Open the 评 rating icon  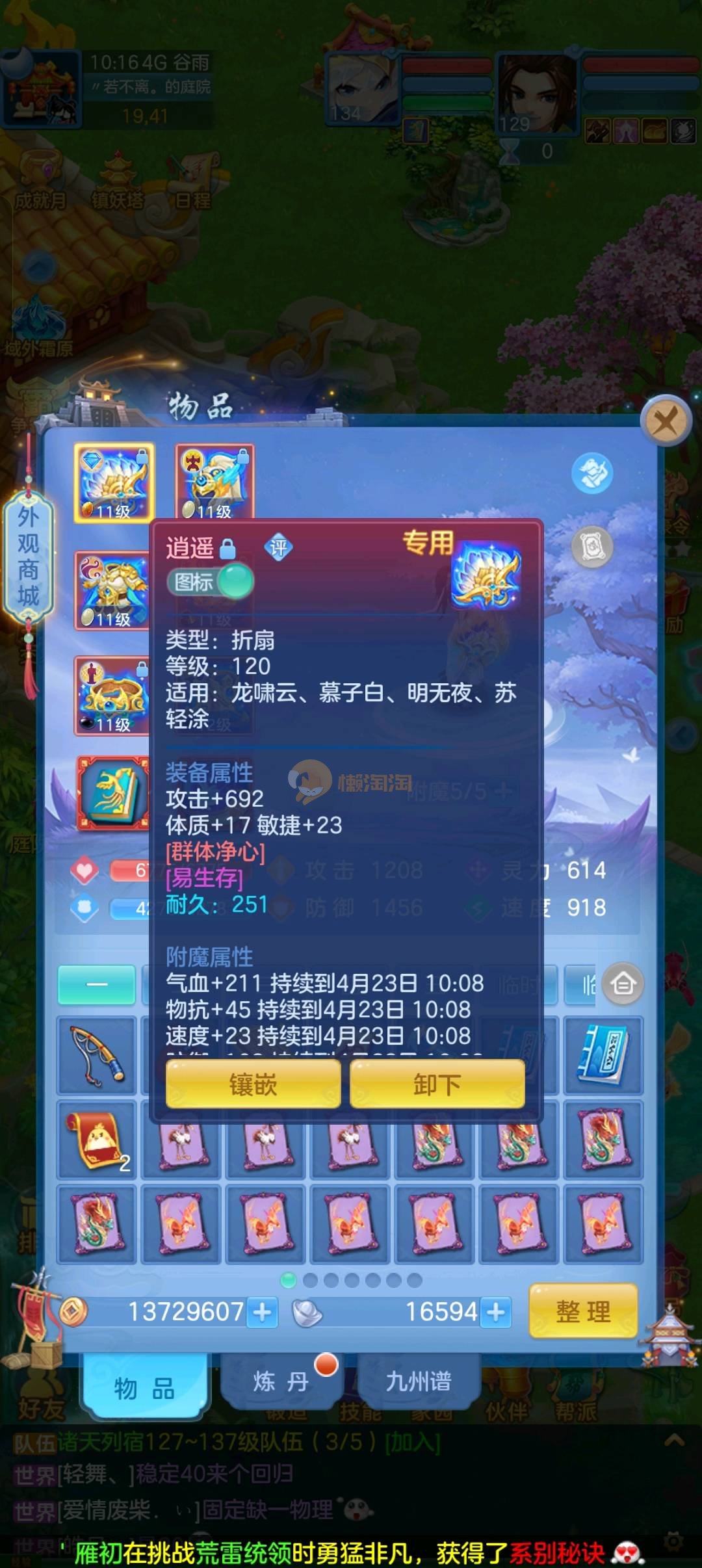coord(278,548)
